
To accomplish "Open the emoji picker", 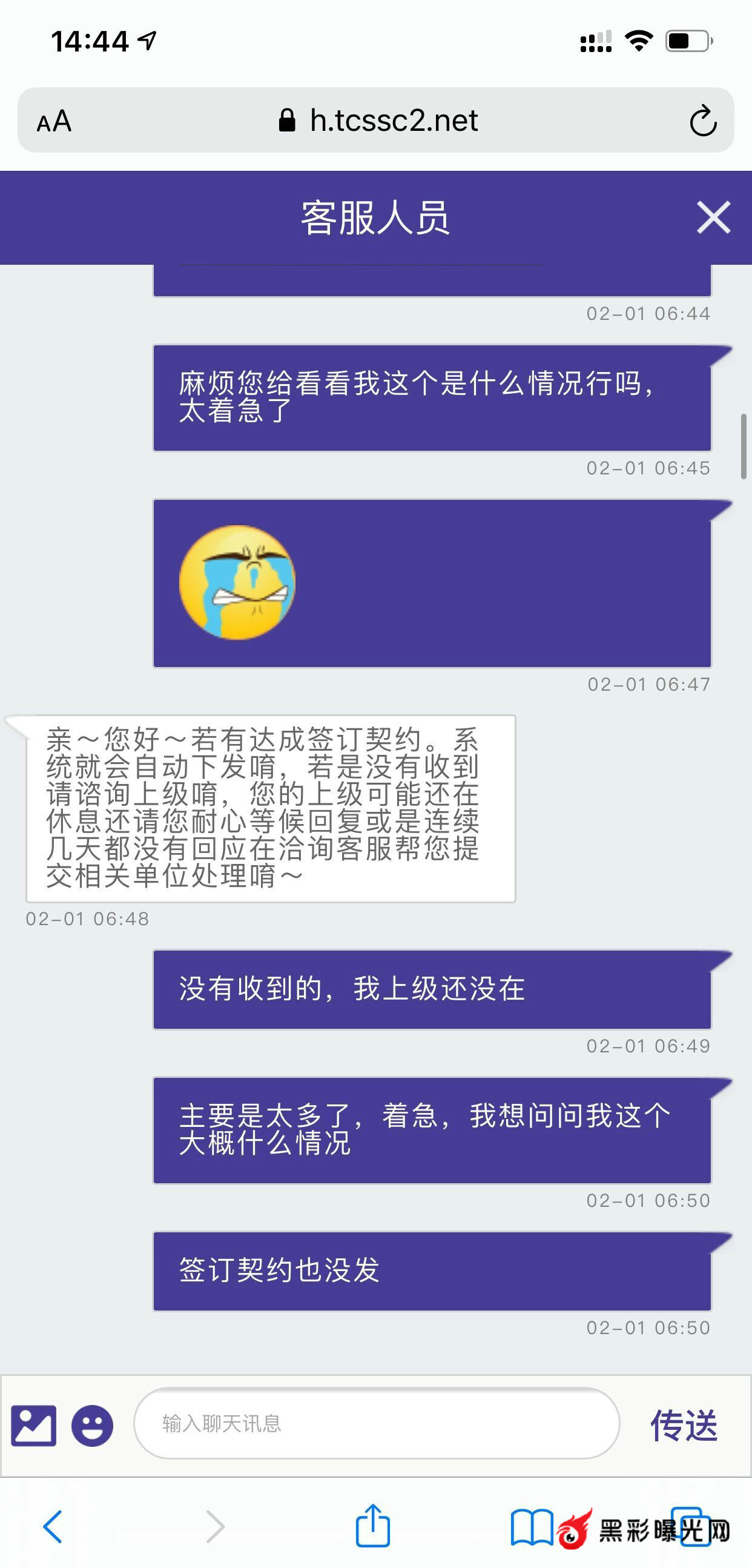I will (x=93, y=1424).
